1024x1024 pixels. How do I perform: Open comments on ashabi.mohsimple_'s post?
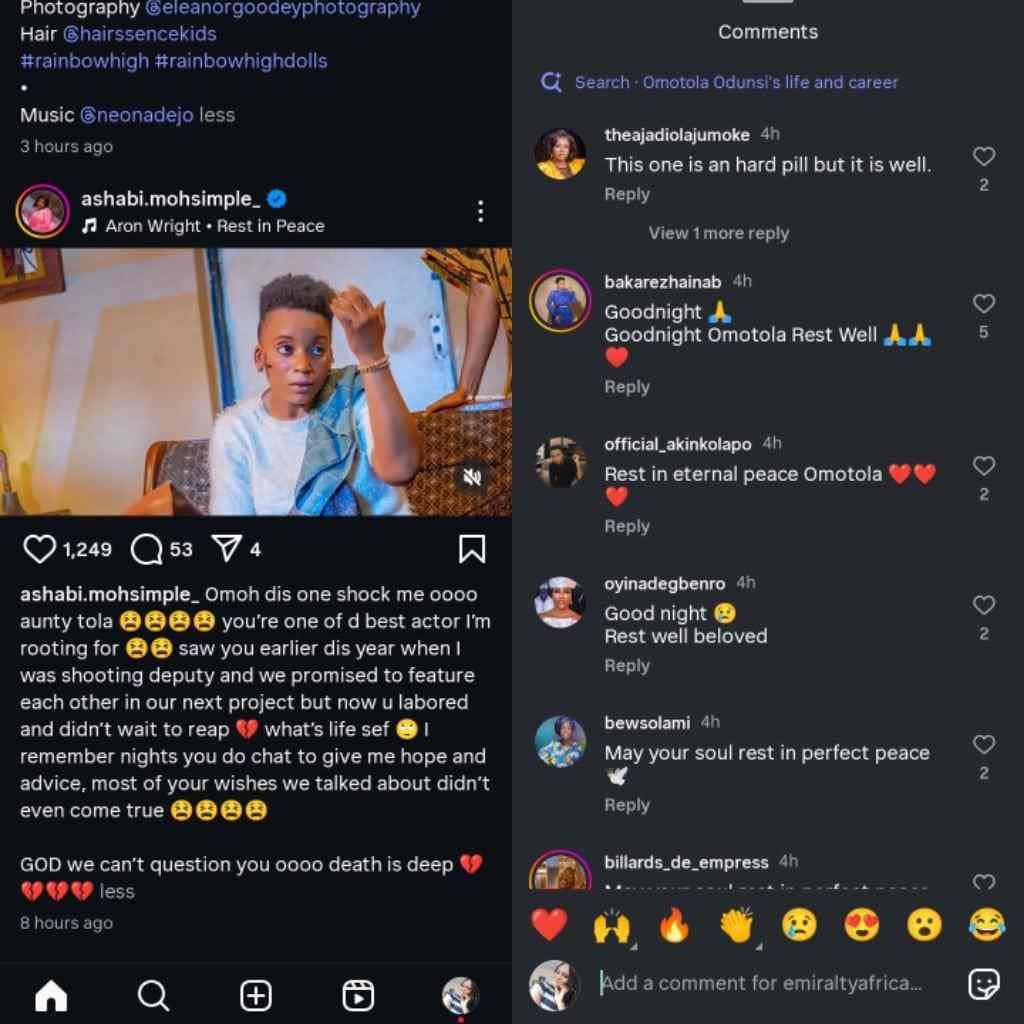147,549
